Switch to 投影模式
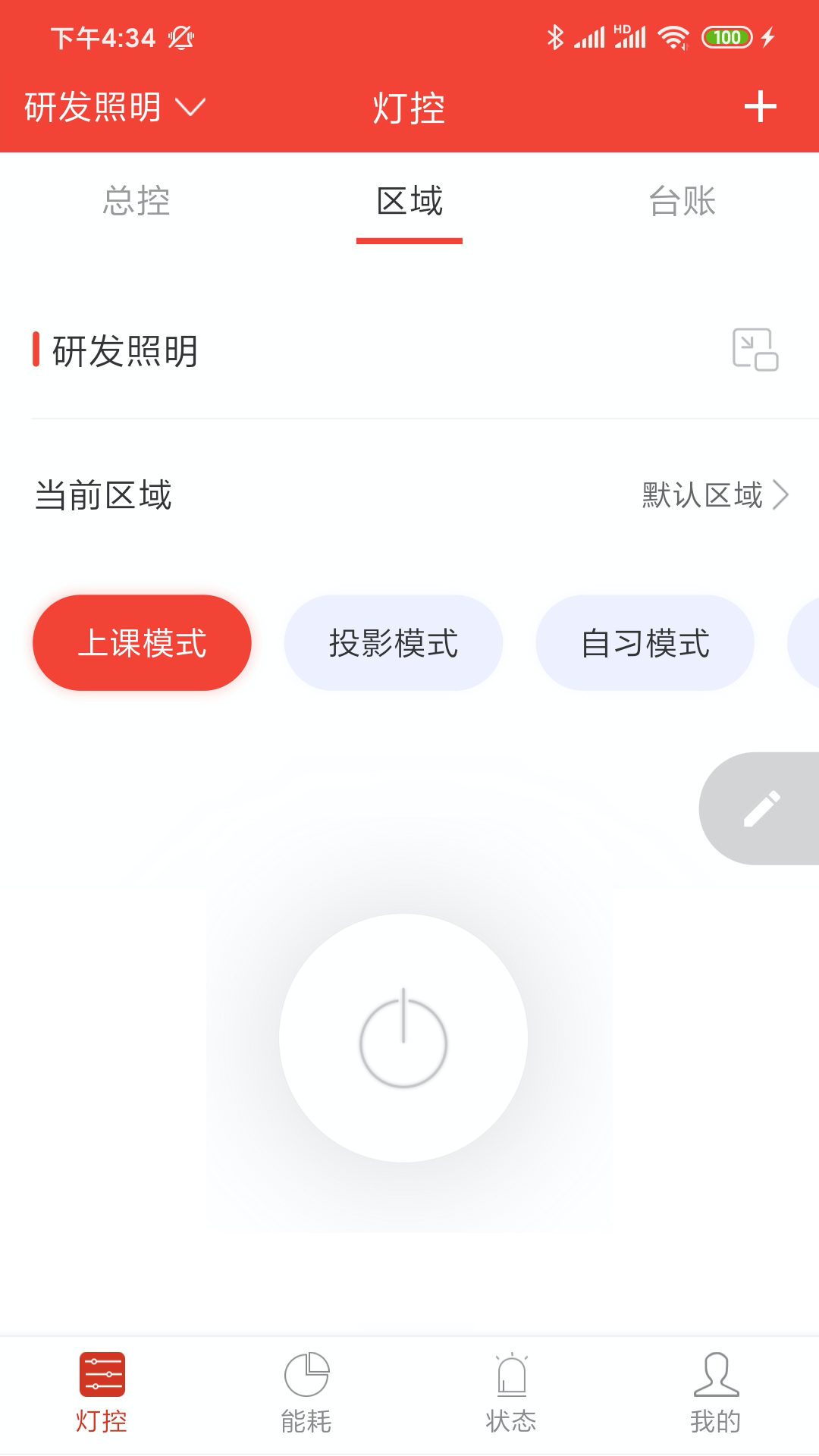Image resolution: width=819 pixels, height=1456 pixels. (394, 642)
